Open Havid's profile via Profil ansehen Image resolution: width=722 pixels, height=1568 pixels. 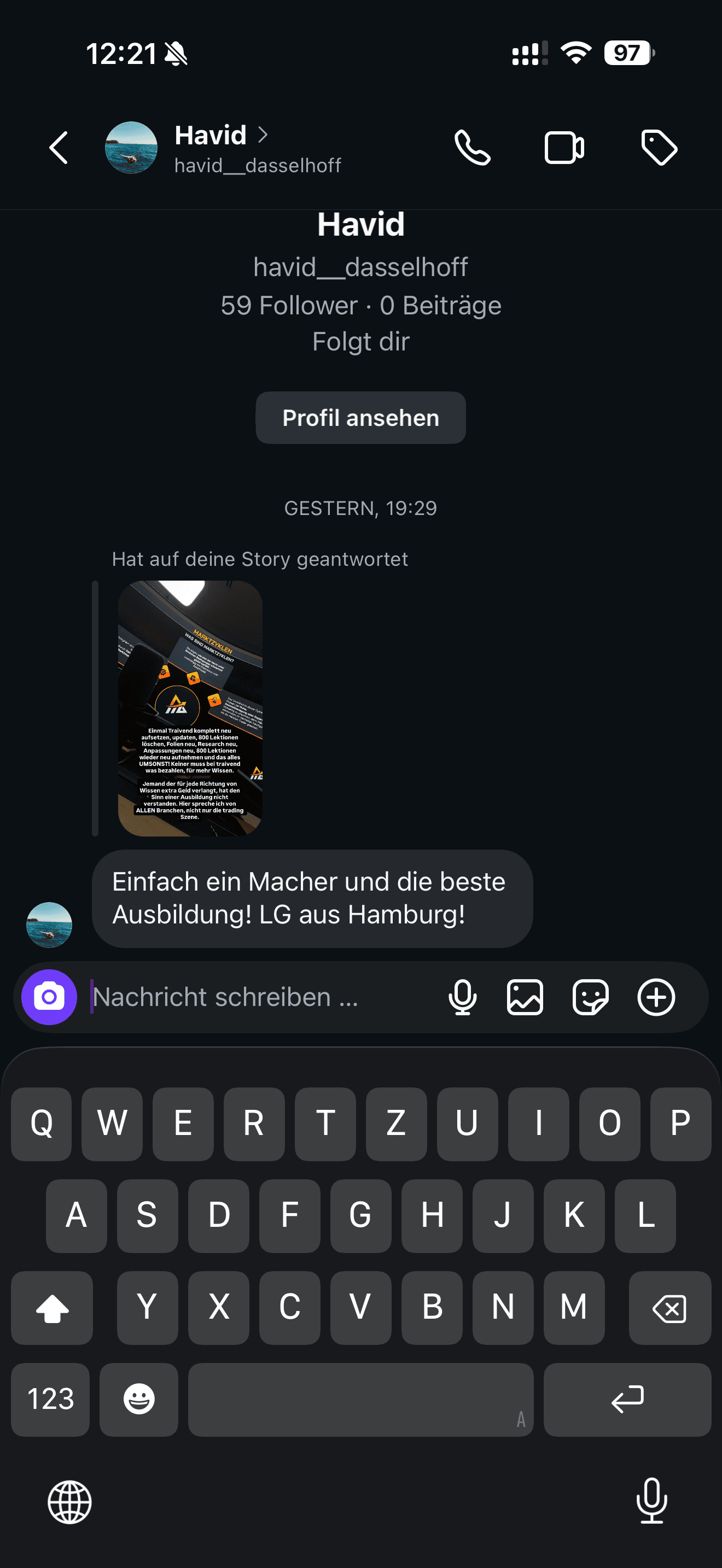[x=360, y=418]
